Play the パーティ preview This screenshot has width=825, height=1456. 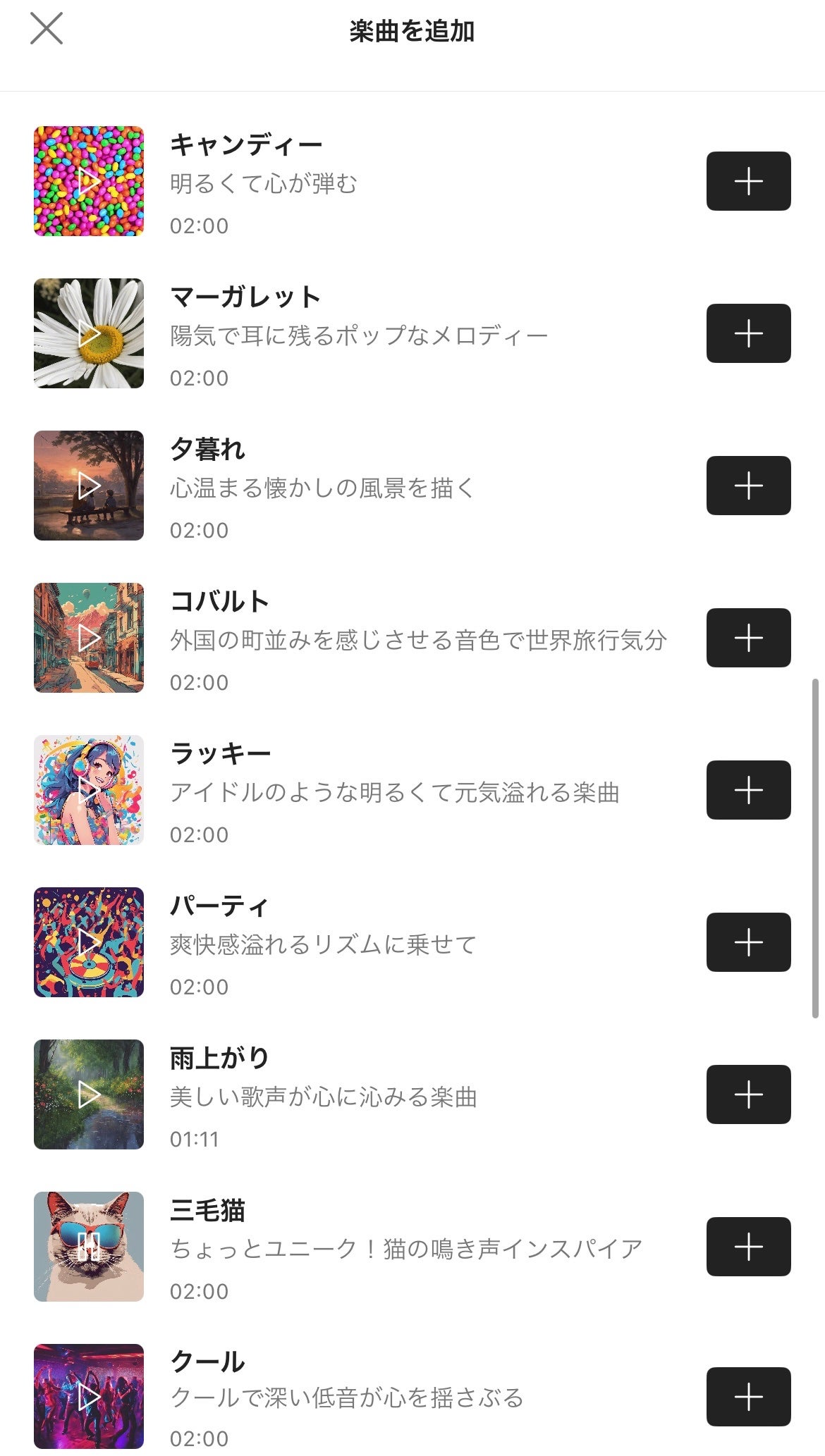coord(89,942)
